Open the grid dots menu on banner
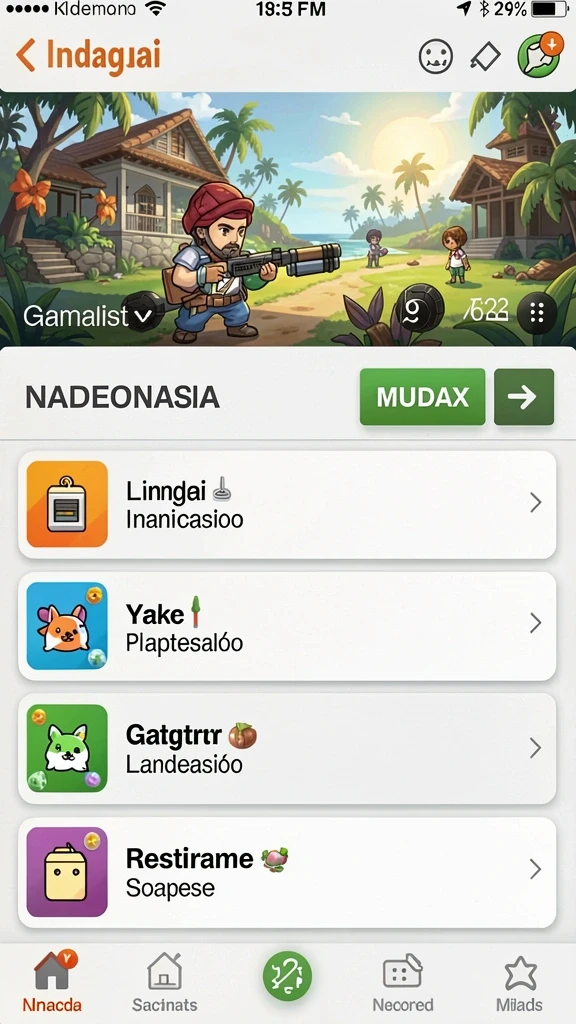The width and height of the screenshot is (576, 1024). [537, 313]
